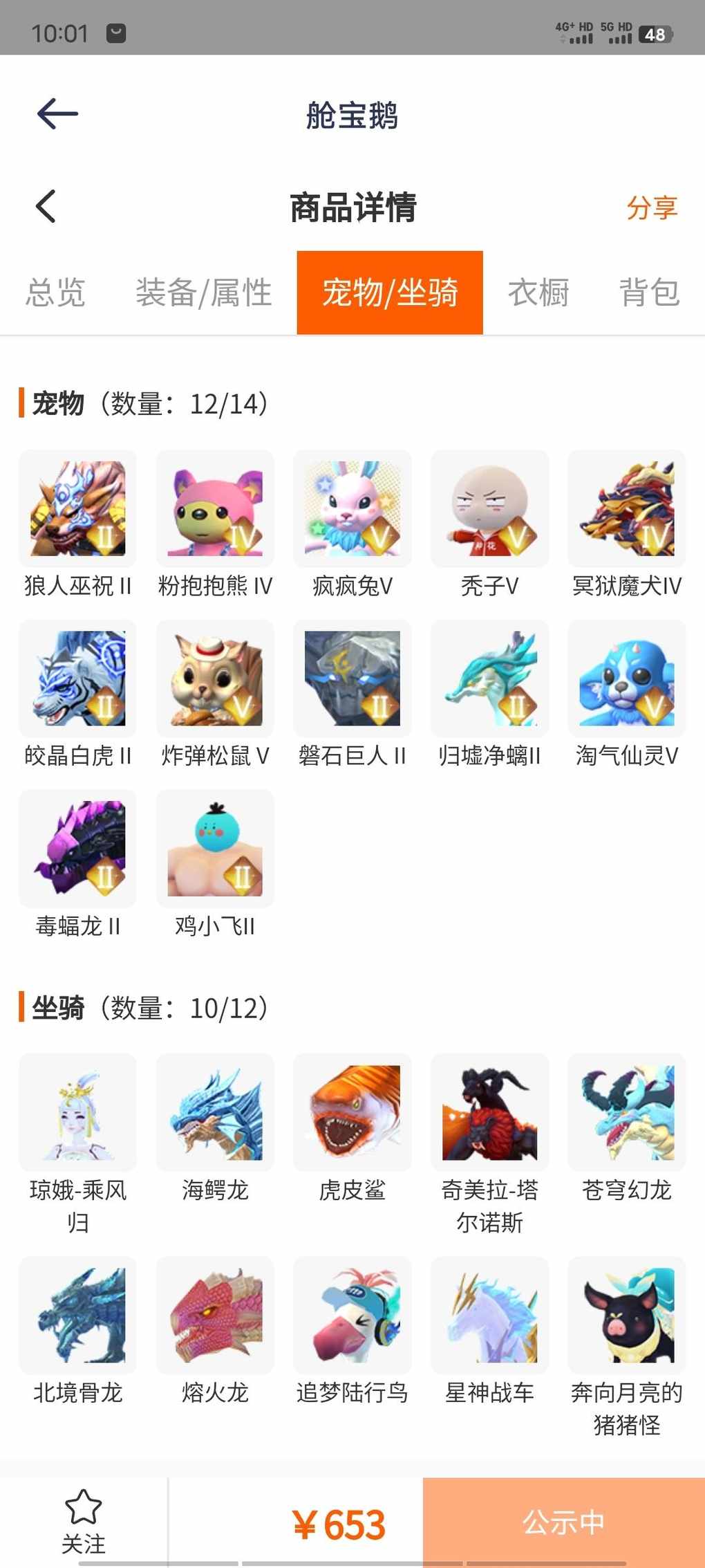Viewport: 705px width, 1568px height.
Task: Follow this listing with the 关注 star
Action: click(x=84, y=1522)
